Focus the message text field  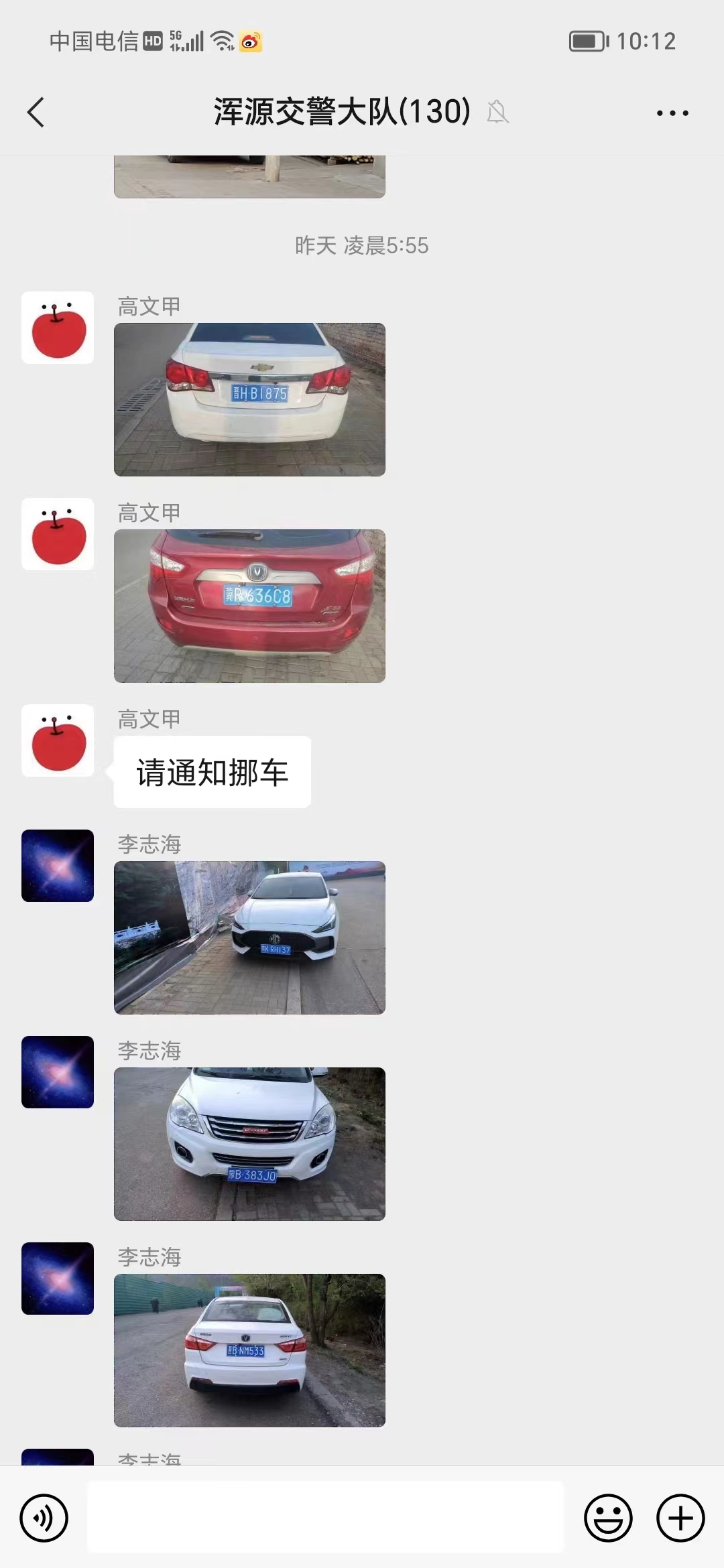click(326, 1517)
